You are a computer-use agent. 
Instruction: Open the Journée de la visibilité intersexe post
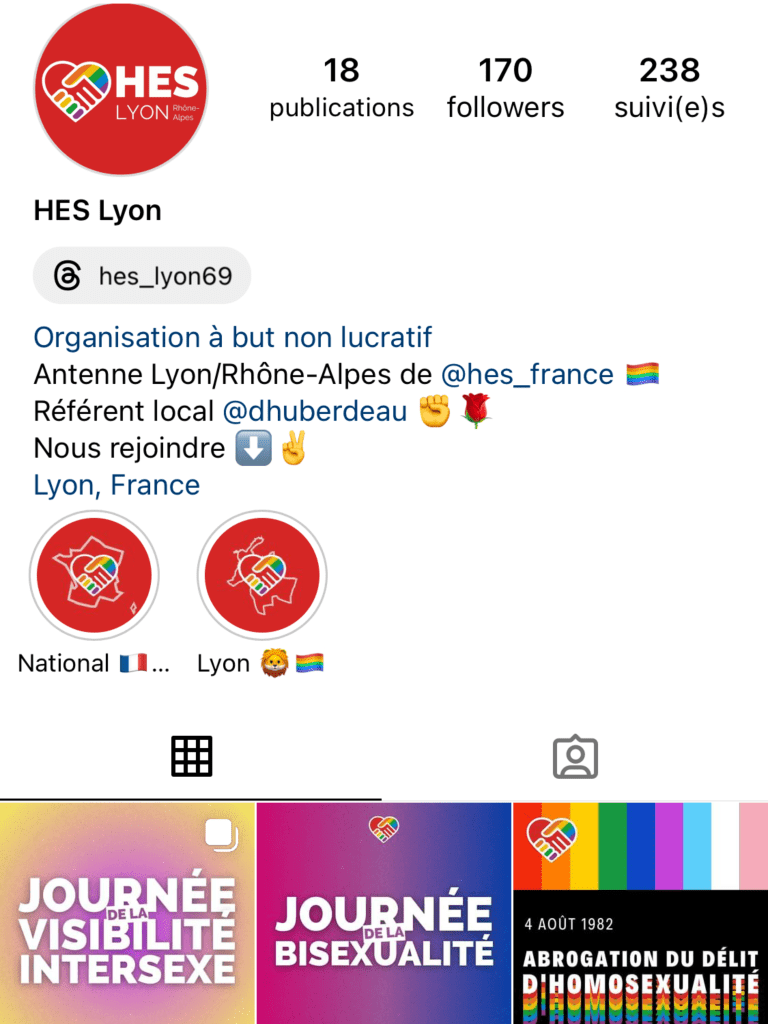coord(127,913)
